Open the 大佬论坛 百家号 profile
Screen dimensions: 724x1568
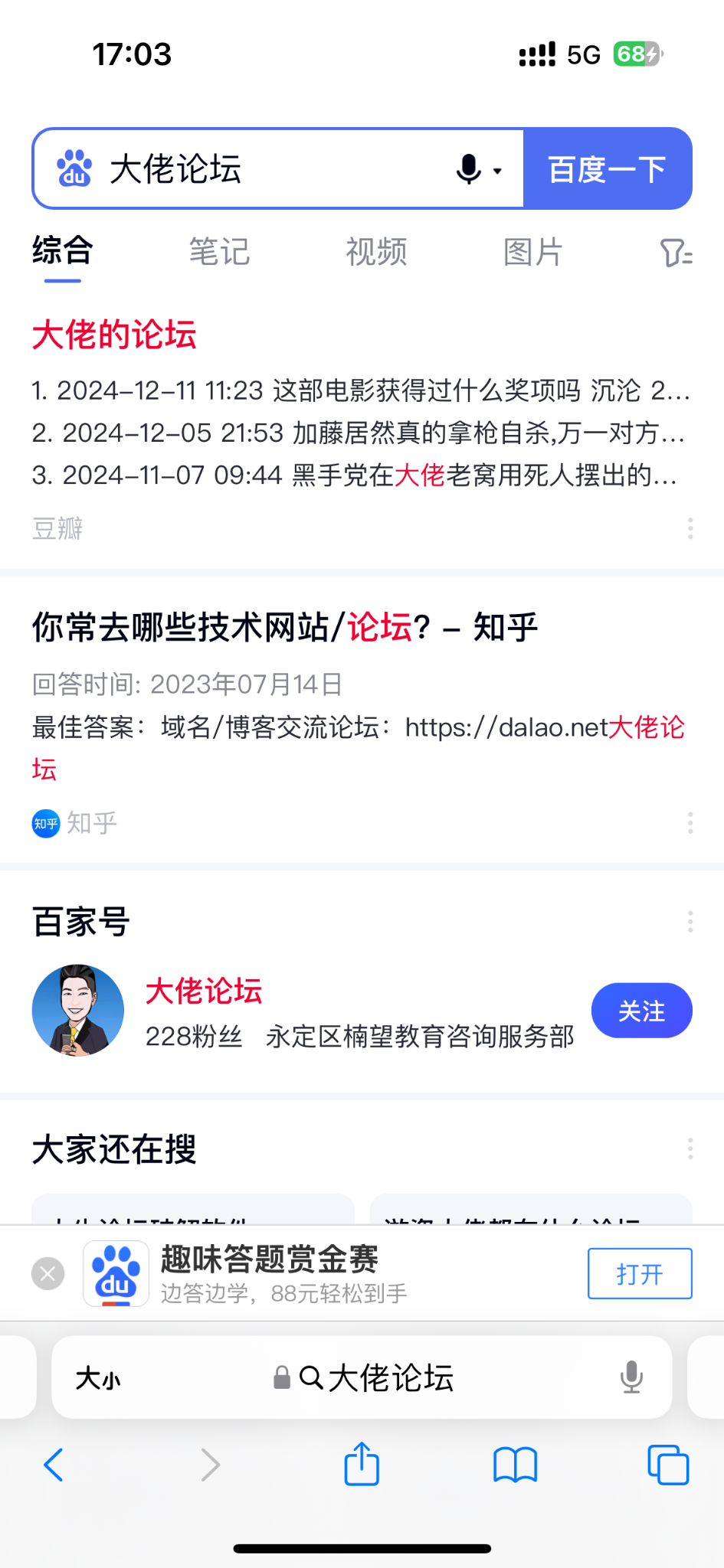[x=204, y=991]
